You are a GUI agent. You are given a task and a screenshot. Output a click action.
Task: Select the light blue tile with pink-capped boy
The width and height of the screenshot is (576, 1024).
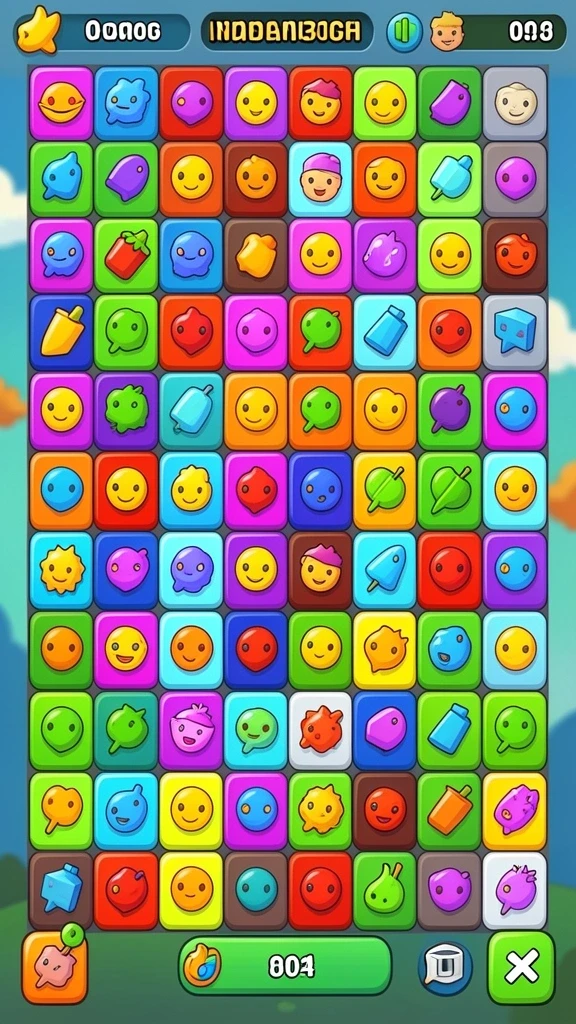coord(321,180)
